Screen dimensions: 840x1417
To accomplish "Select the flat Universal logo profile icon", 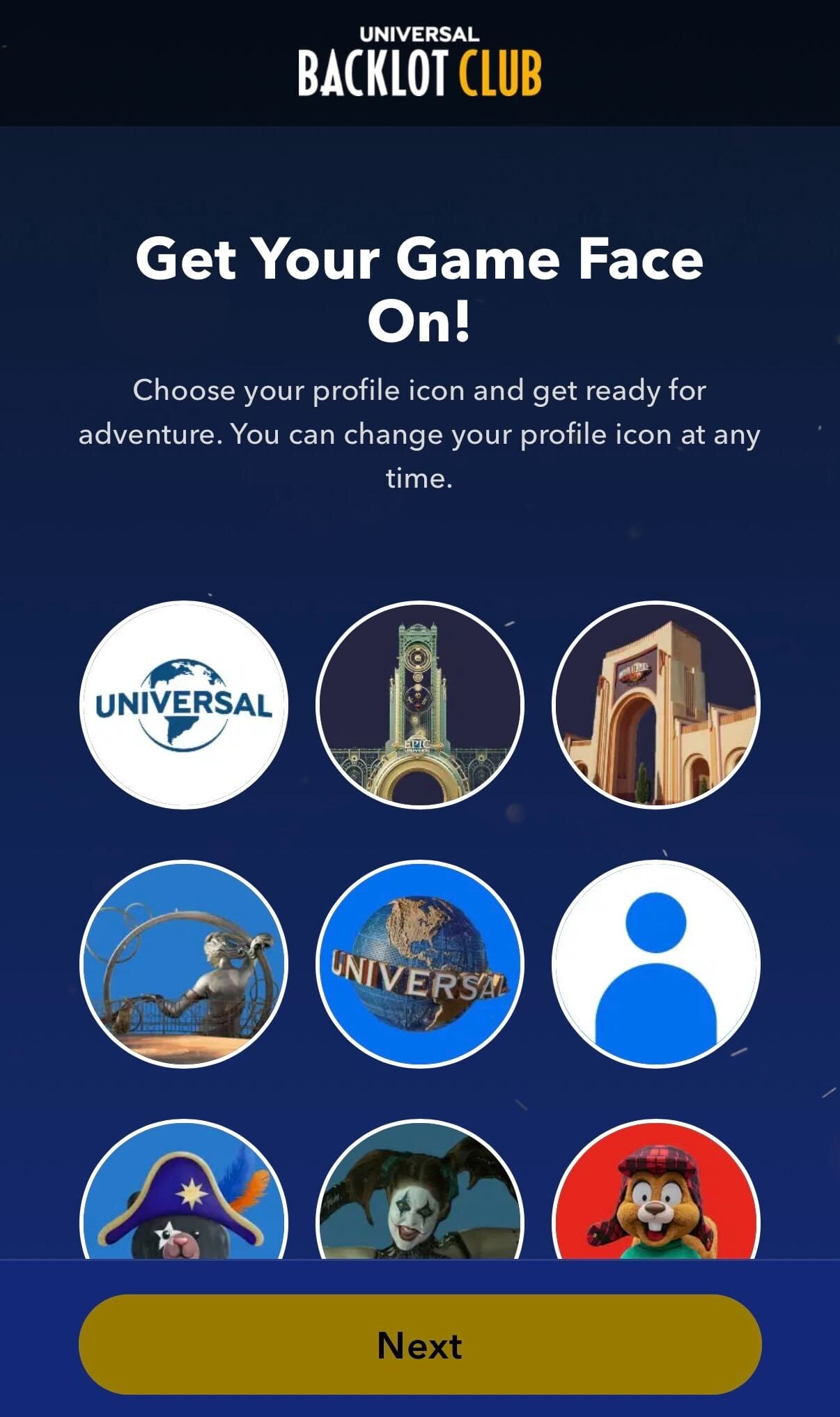I will 184,704.
